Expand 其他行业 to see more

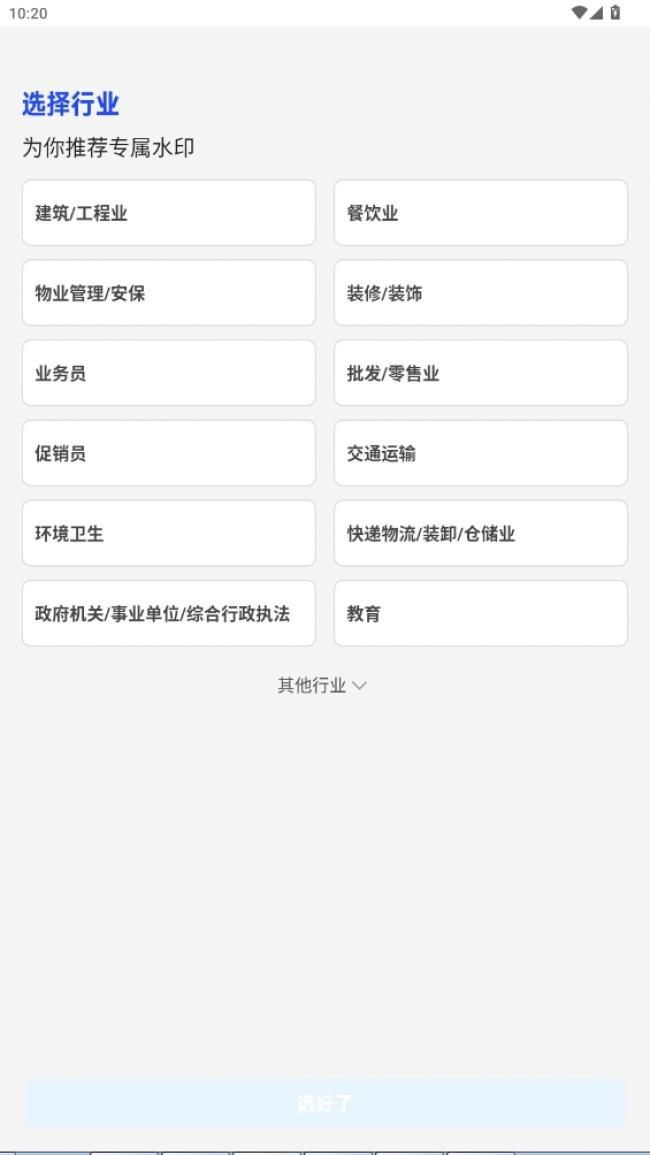(322, 686)
